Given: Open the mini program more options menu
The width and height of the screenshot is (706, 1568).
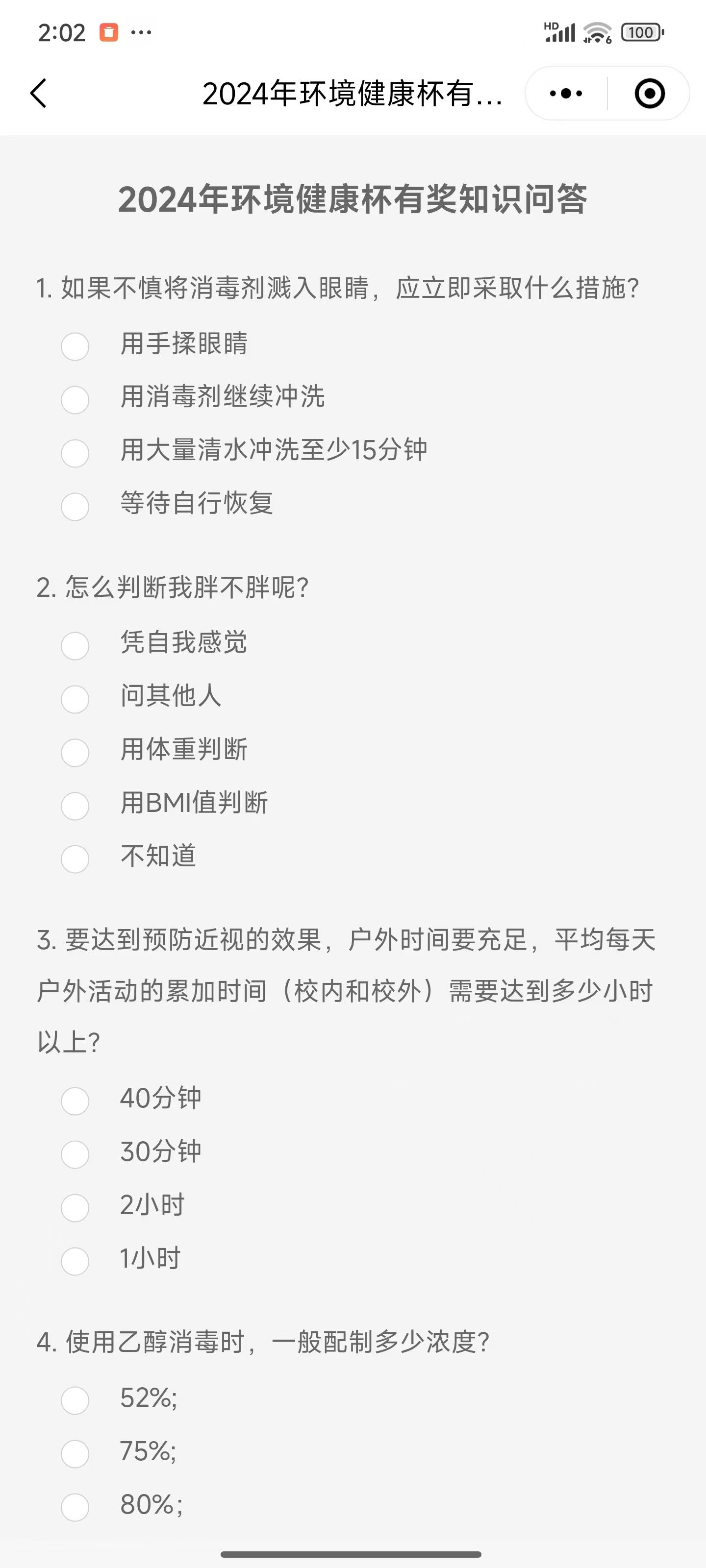Looking at the screenshot, I should click(x=566, y=94).
